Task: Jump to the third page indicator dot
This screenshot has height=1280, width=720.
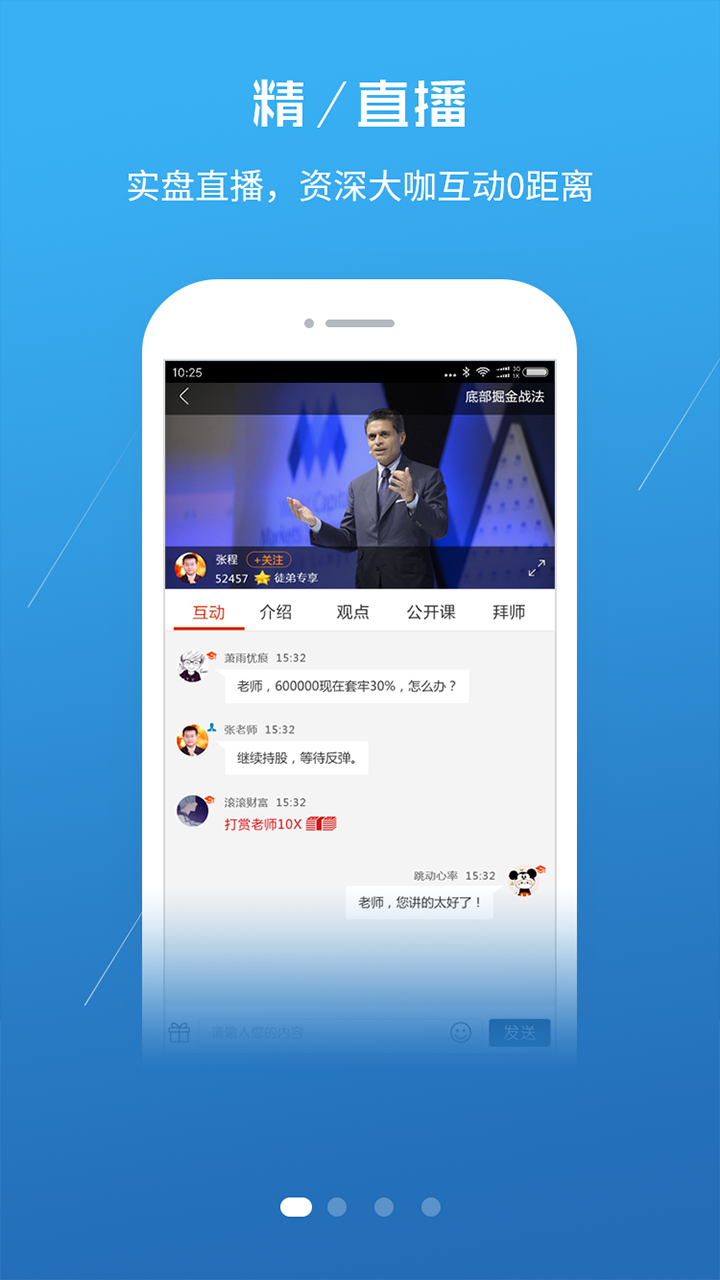Action: (384, 1207)
